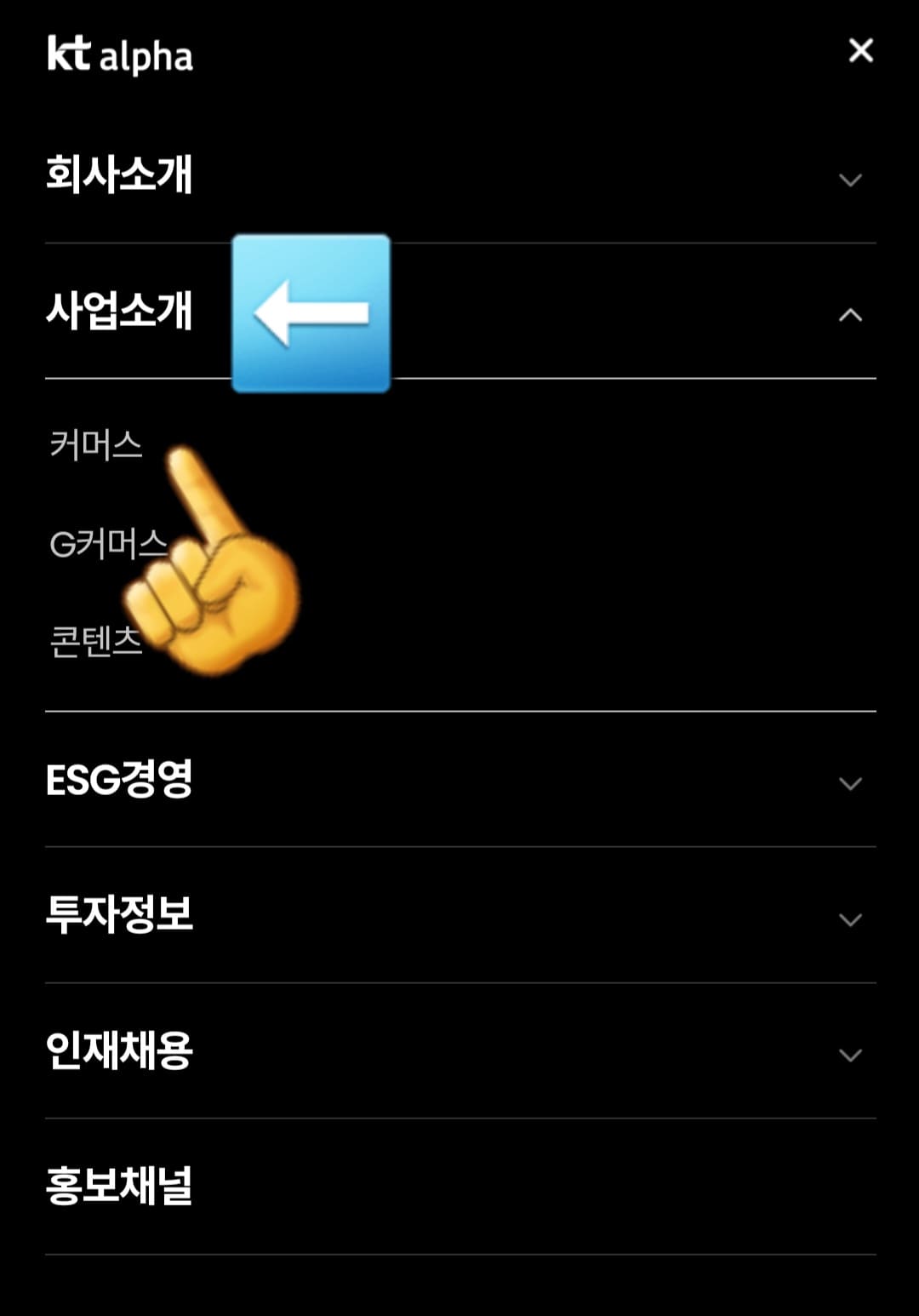Screen dimensions: 919x1316
Task: Click the kt alpha logo
Action: point(119,53)
